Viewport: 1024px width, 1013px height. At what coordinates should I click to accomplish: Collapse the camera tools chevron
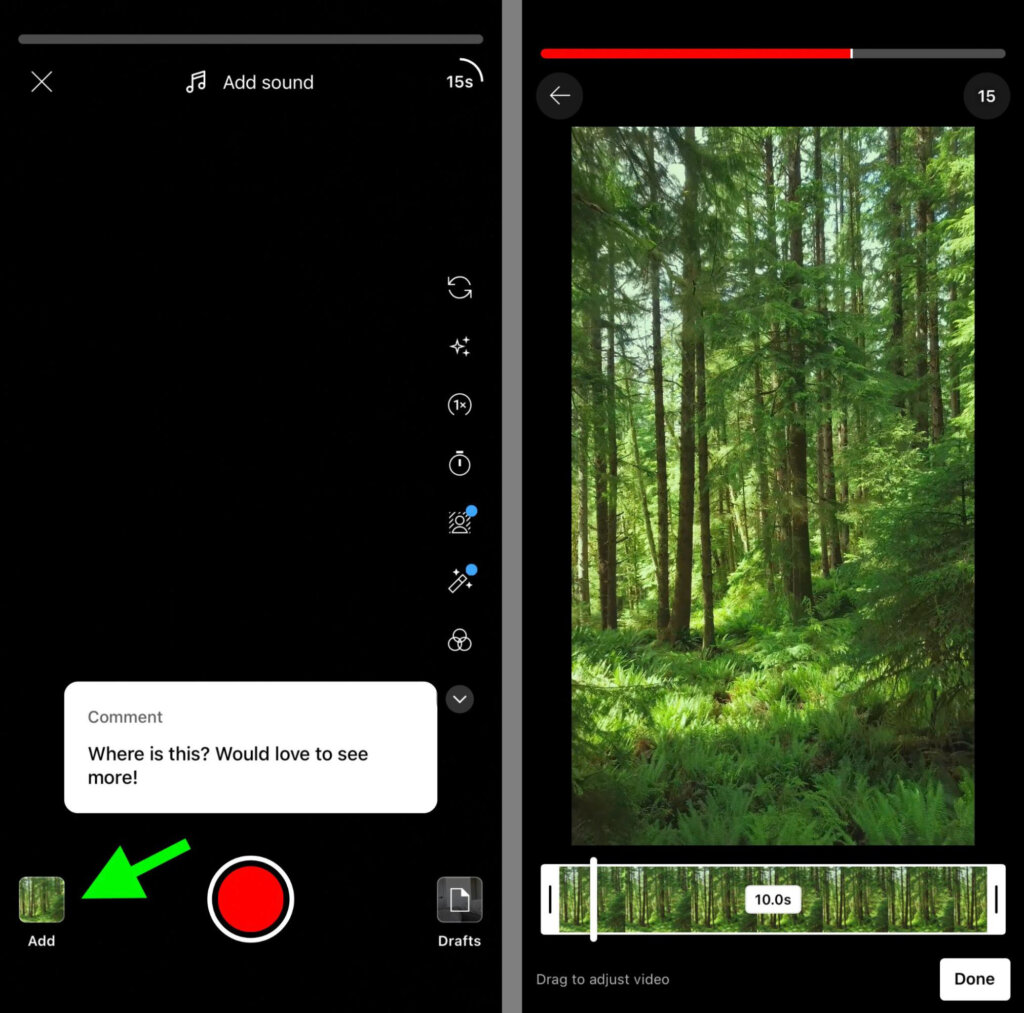point(459,699)
